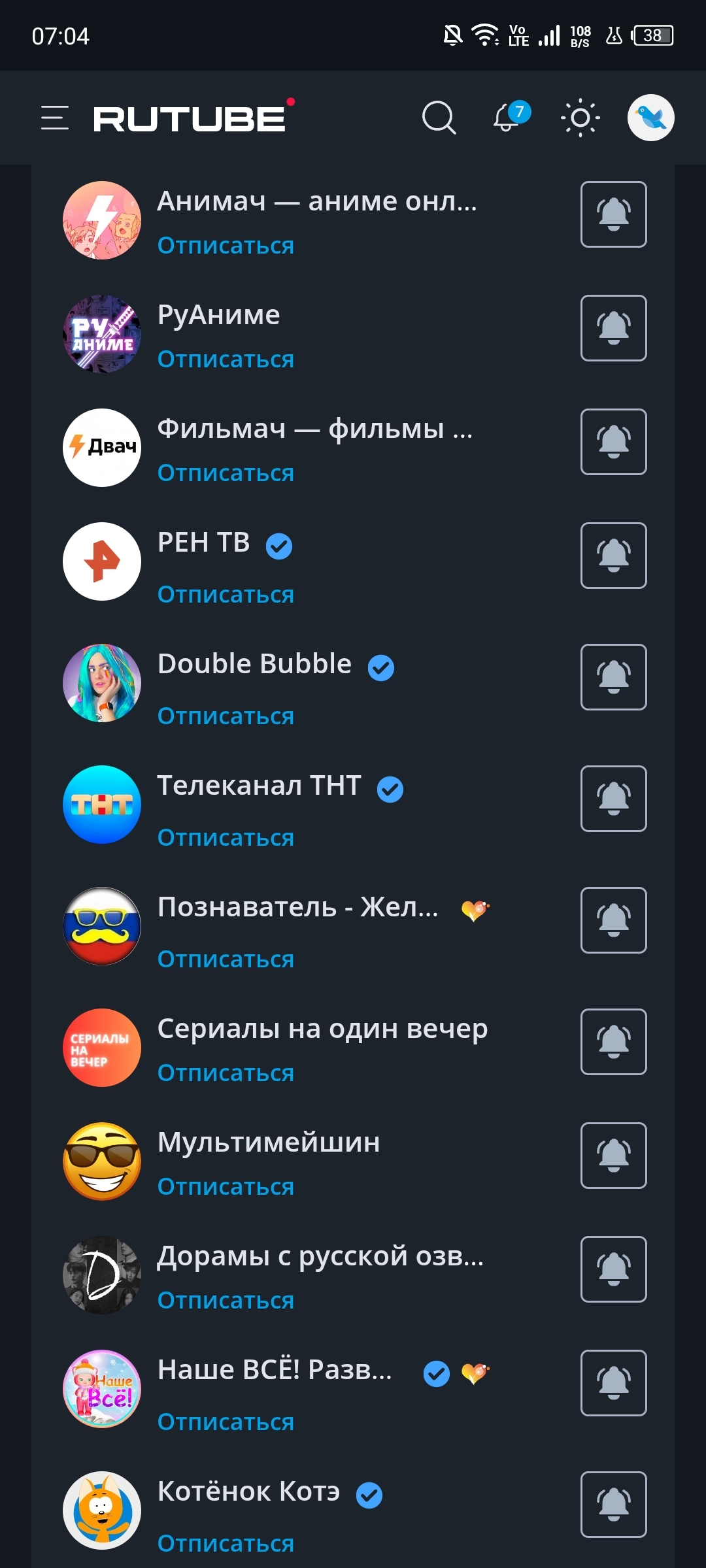This screenshot has width=706, height=1568.
Task: Go to the RUTUBE home logo
Action: coord(190,119)
